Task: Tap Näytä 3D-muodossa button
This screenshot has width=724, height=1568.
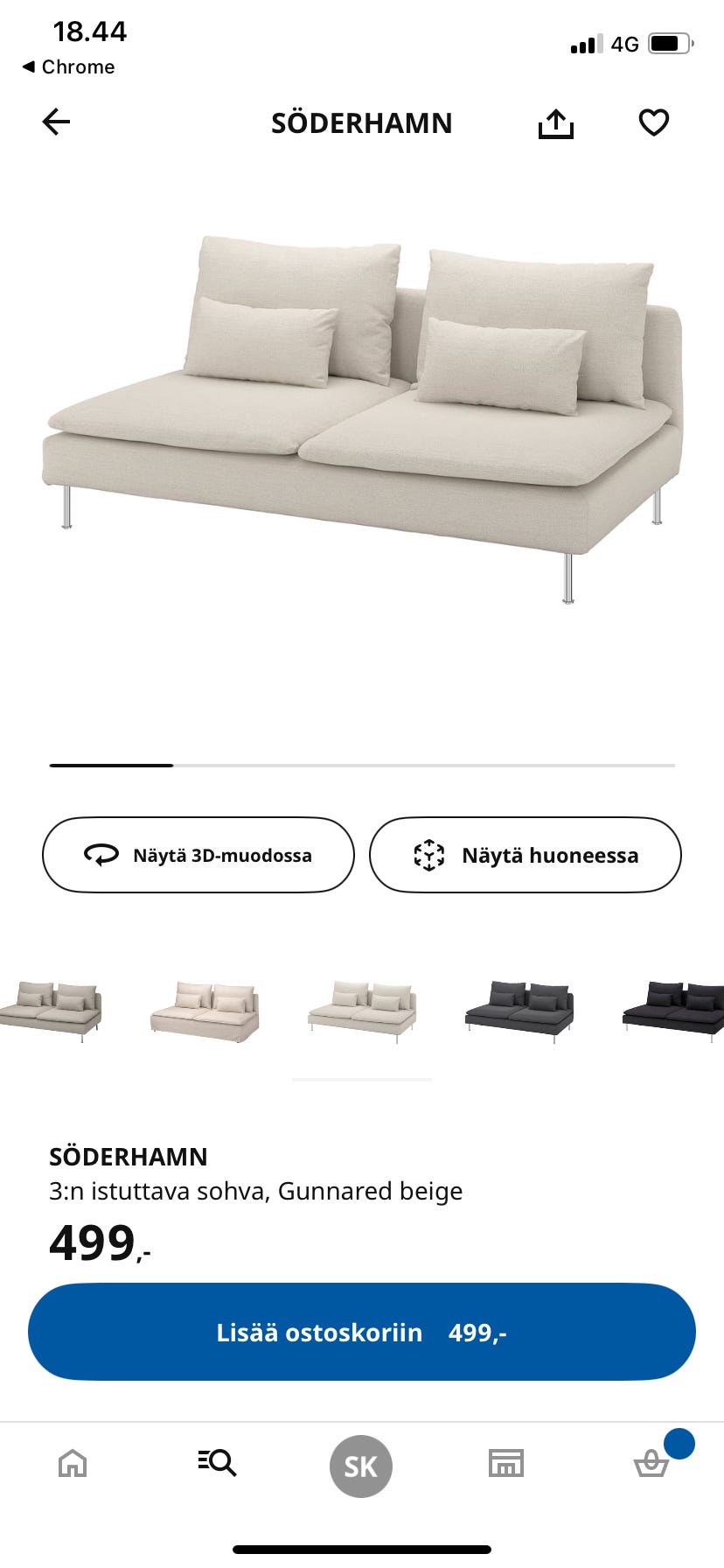Action: pyautogui.click(x=198, y=855)
